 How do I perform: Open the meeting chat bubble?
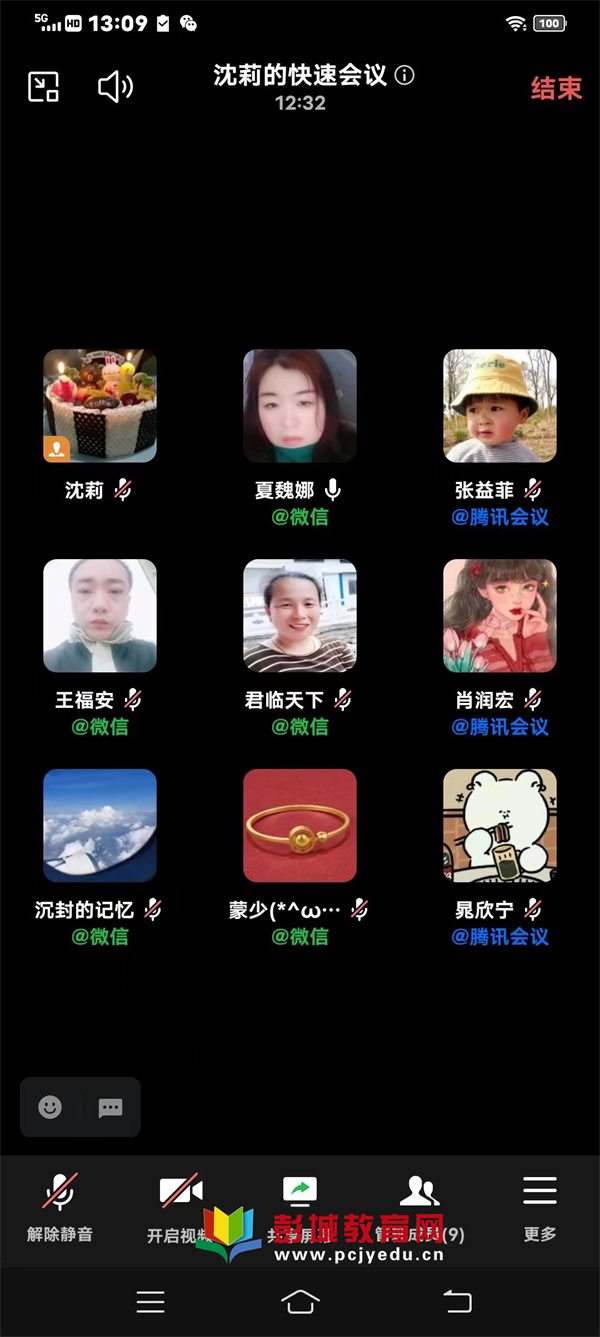pyautogui.click(x=110, y=1107)
